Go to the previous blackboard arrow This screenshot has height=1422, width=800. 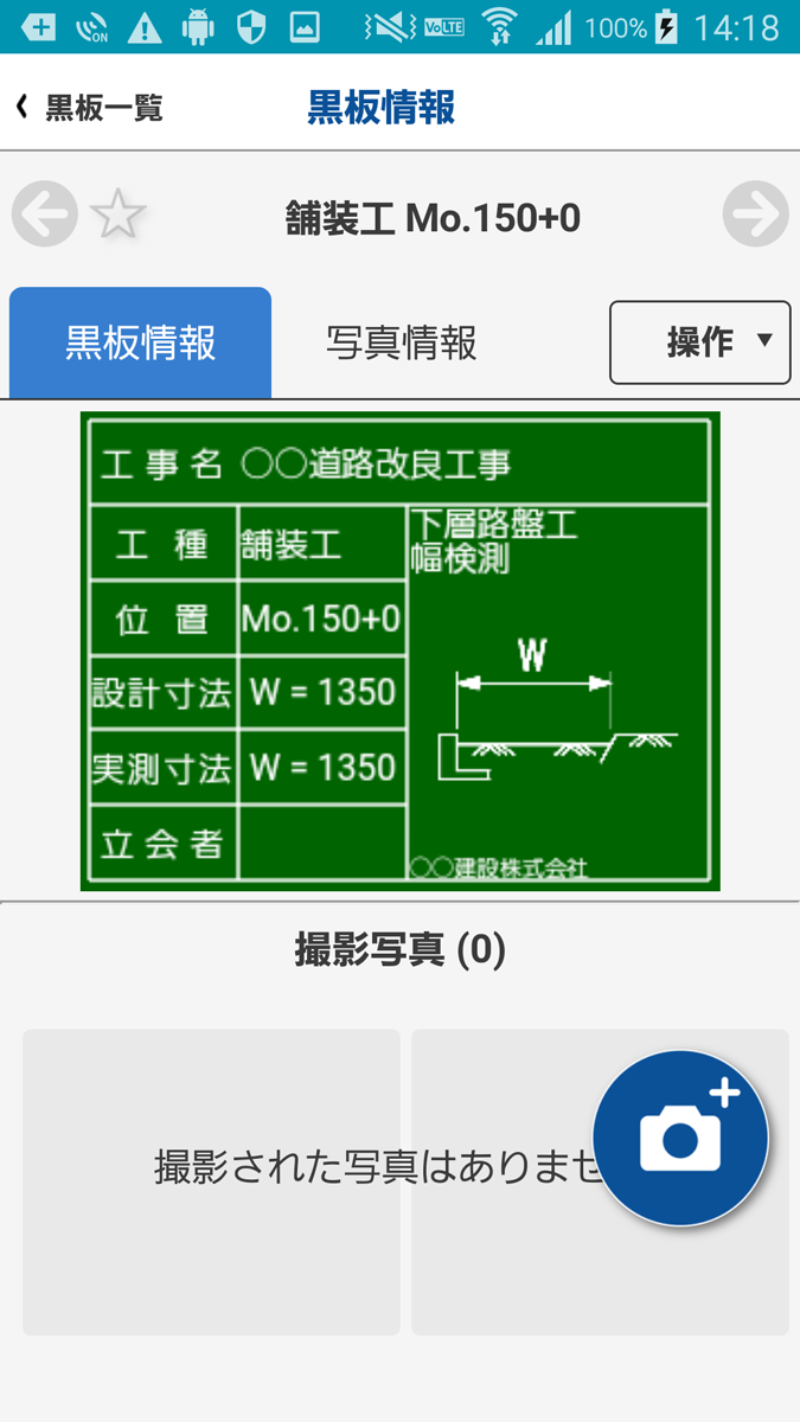[x=44, y=214]
